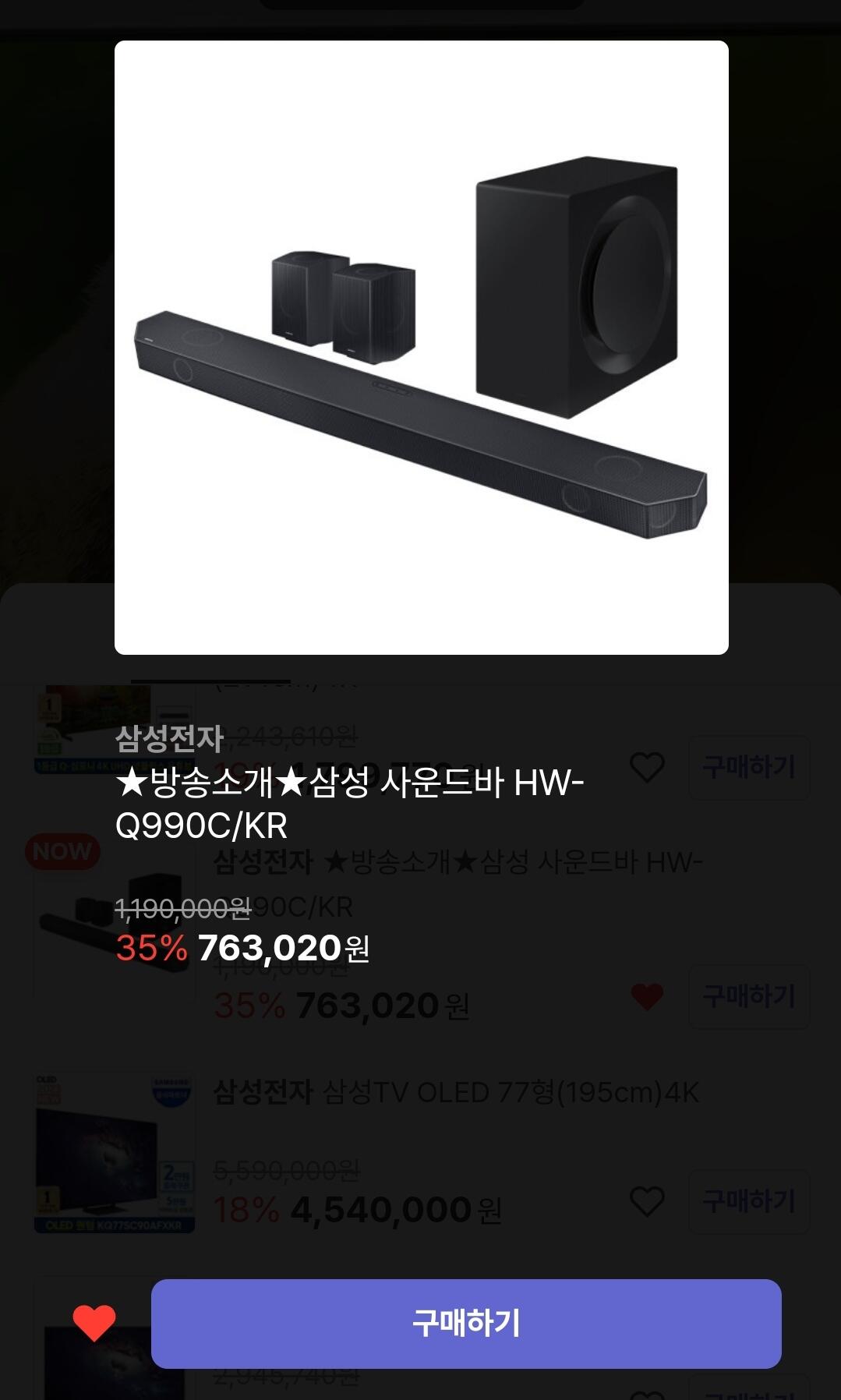Tap the purple 구매하기 button
Viewport: 841px width, 1400px height.
[x=466, y=1324]
